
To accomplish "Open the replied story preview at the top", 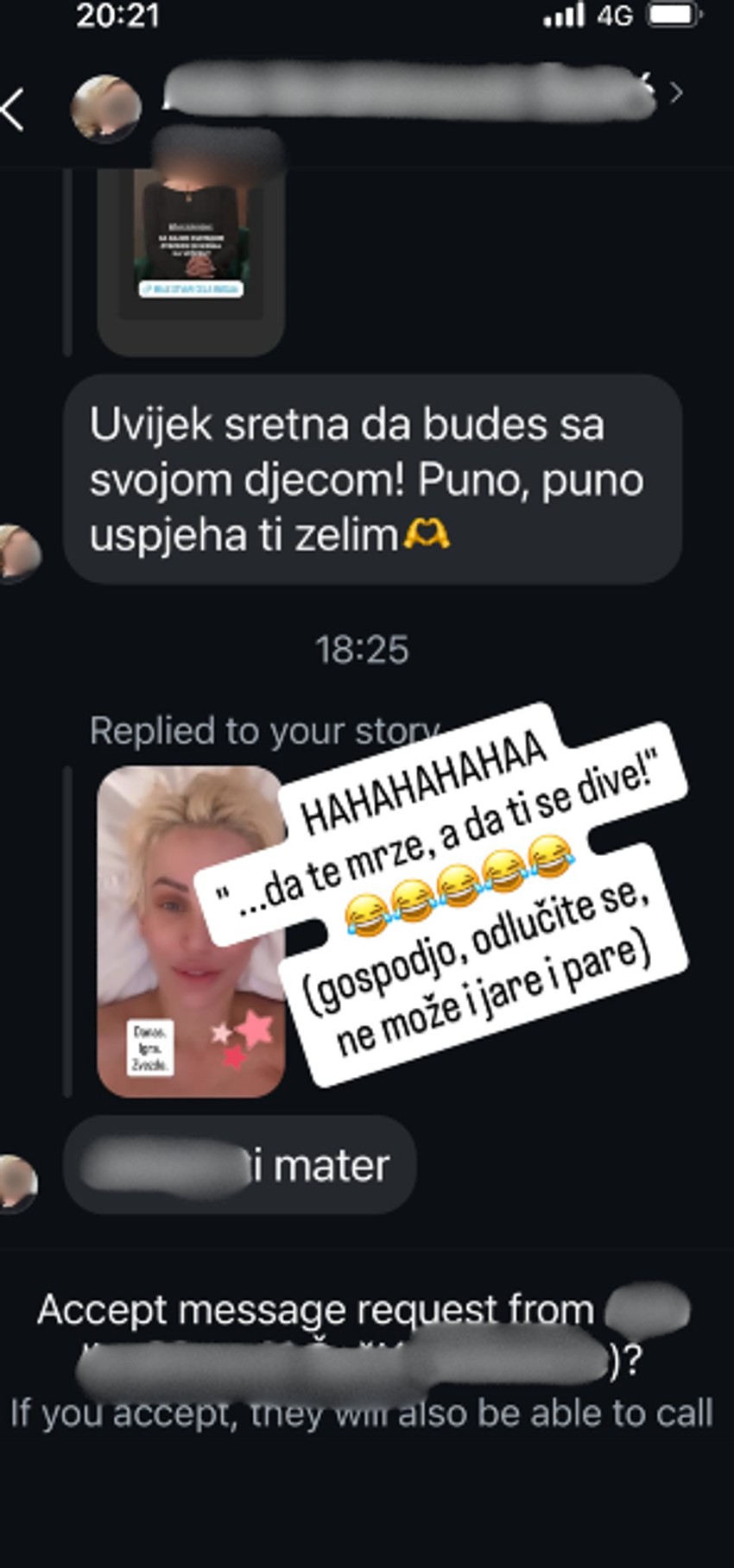I will [x=192, y=250].
